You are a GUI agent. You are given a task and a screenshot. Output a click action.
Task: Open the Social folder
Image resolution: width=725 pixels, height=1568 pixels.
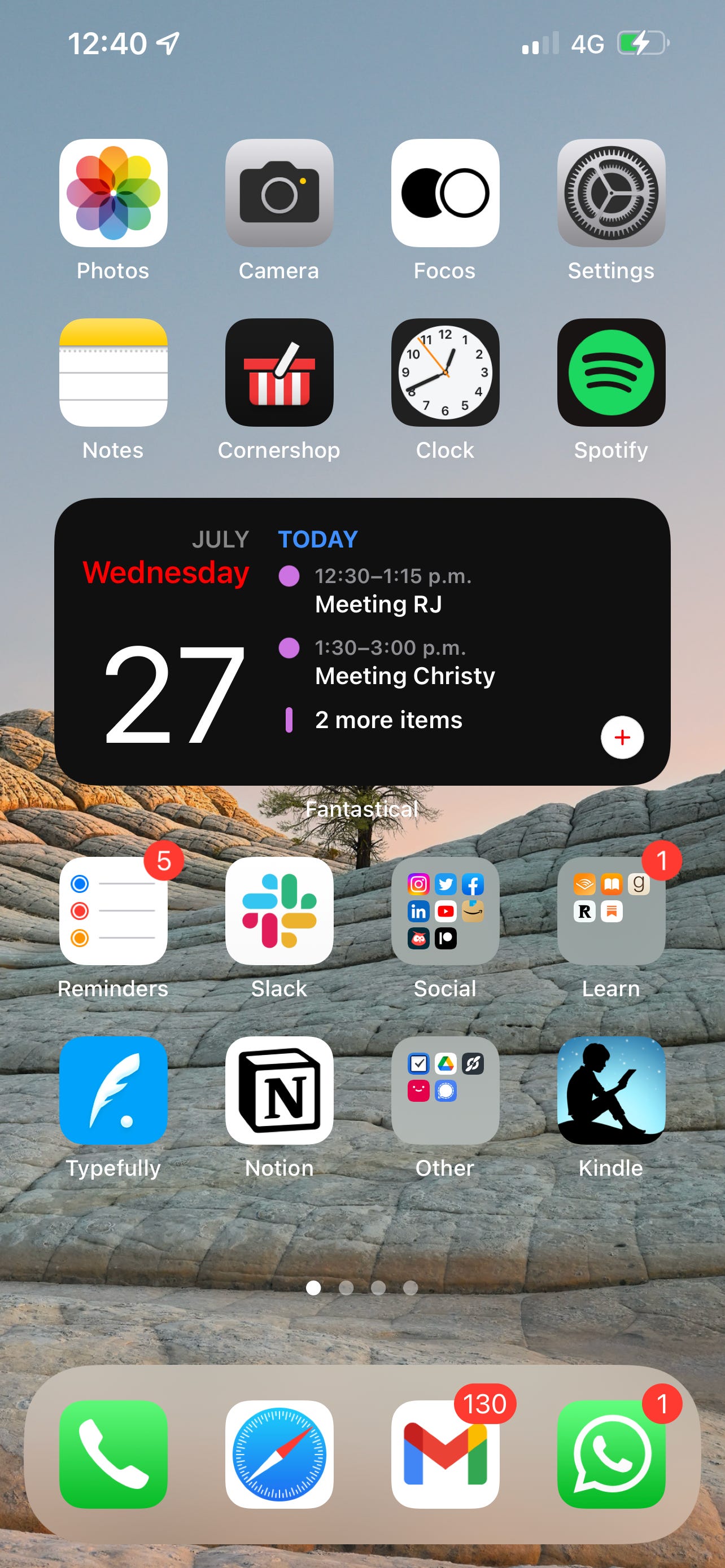[x=445, y=911]
